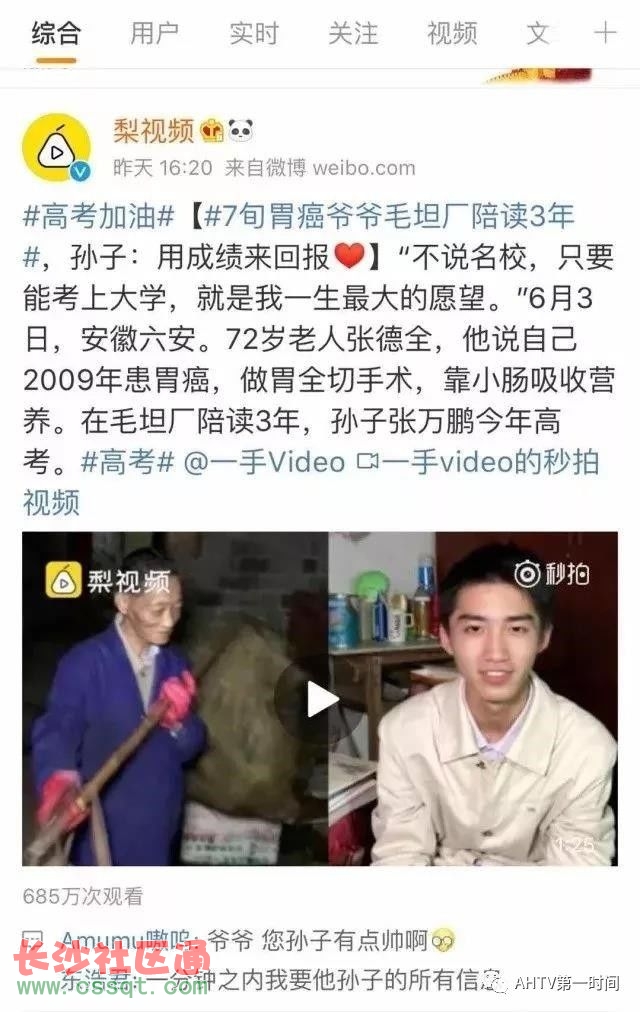Open the 梨视频 username link
The width and height of the screenshot is (640, 1012).
click(x=153, y=130)
